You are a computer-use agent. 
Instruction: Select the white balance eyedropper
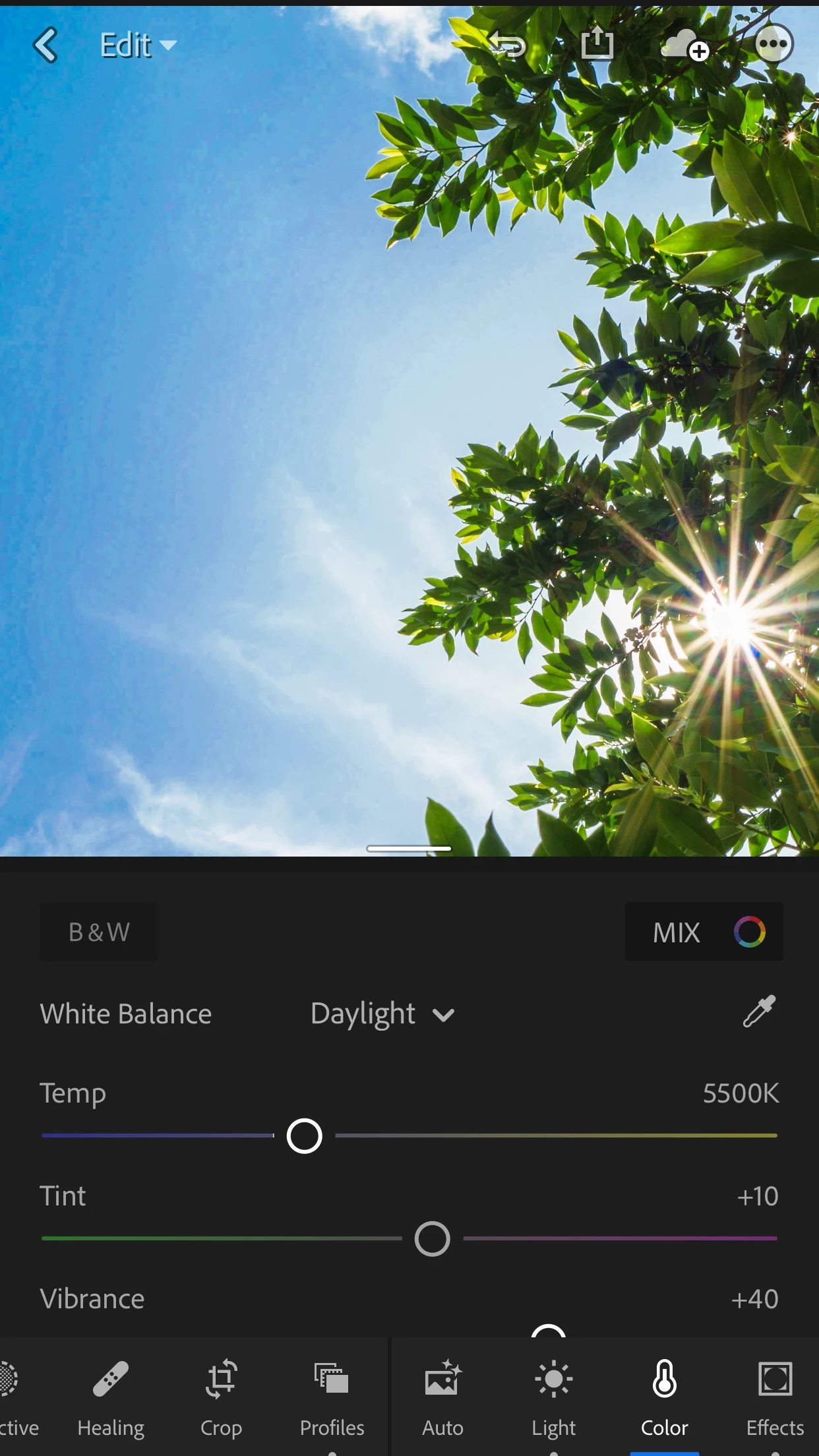point(759,1012)
